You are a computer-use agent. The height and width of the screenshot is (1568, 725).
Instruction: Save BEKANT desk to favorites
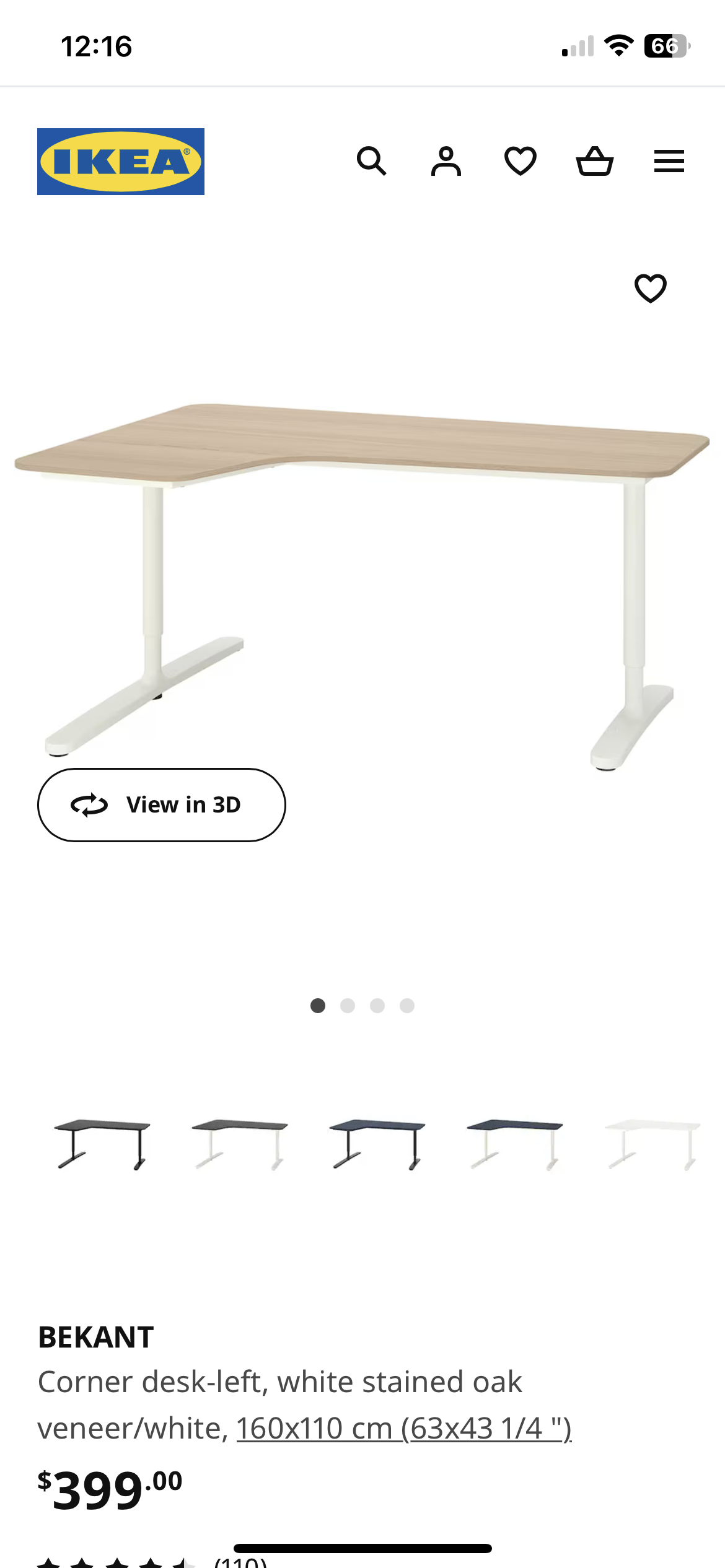coord(651,288)
